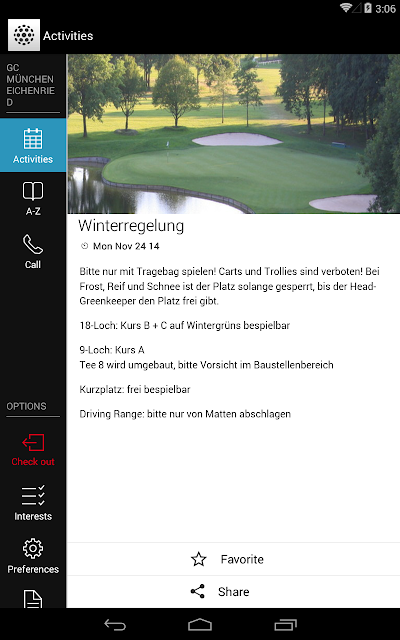This screenshot has height=640, width=400.
Task: Open the recent apps view
Action: click(x=285, y=624)
